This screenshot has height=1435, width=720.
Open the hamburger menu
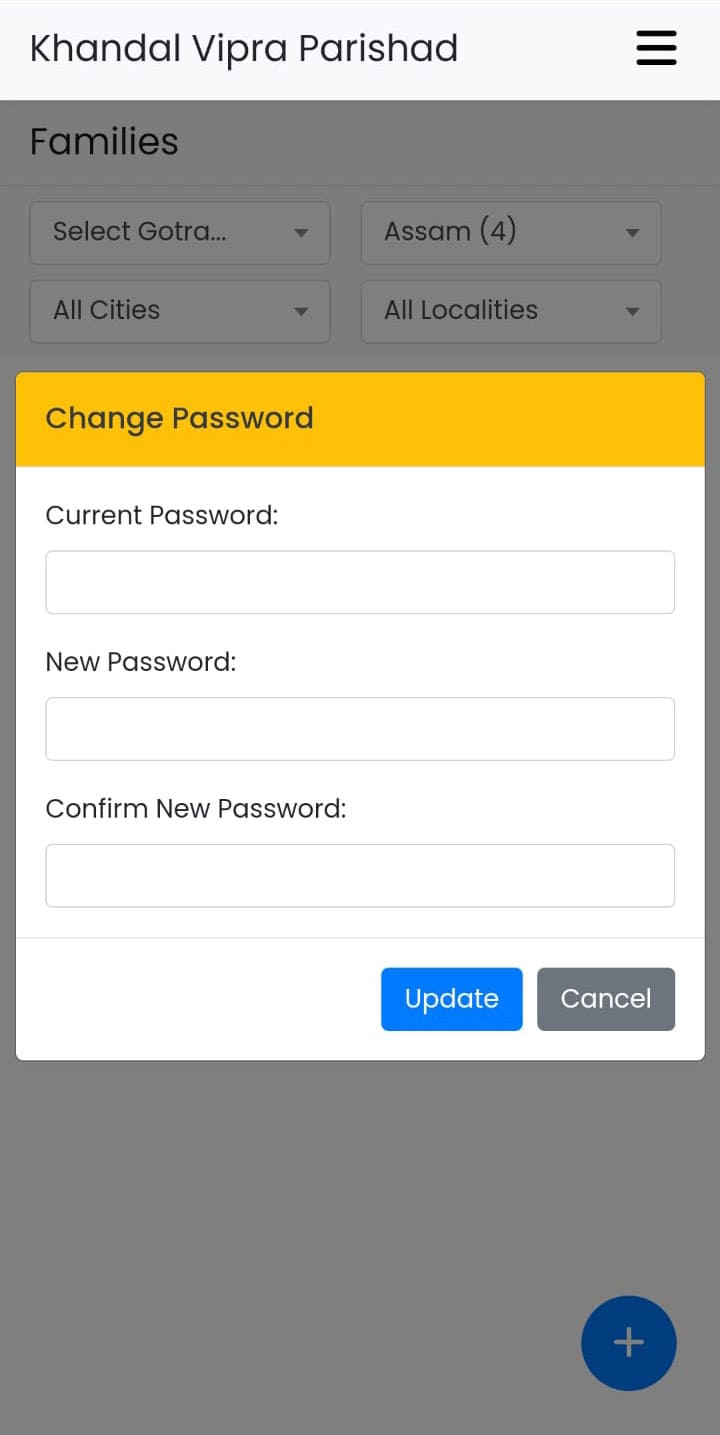pos(656,48)
